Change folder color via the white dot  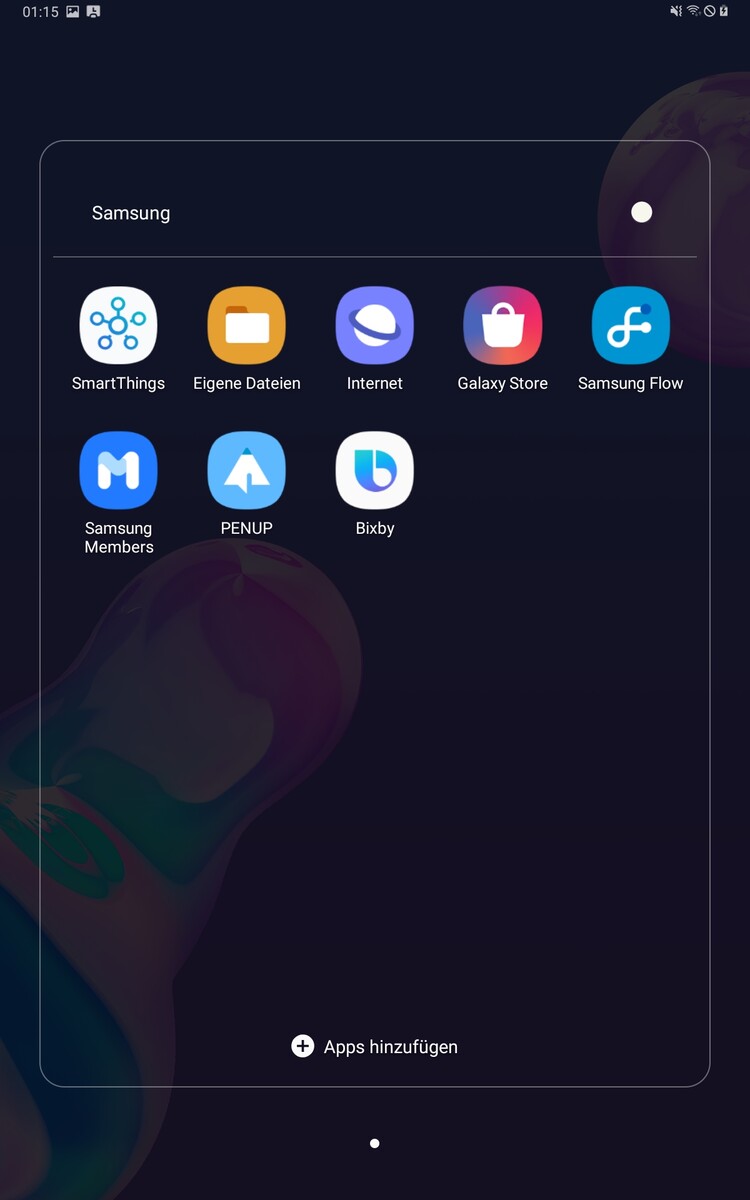(x=642, y=212)
